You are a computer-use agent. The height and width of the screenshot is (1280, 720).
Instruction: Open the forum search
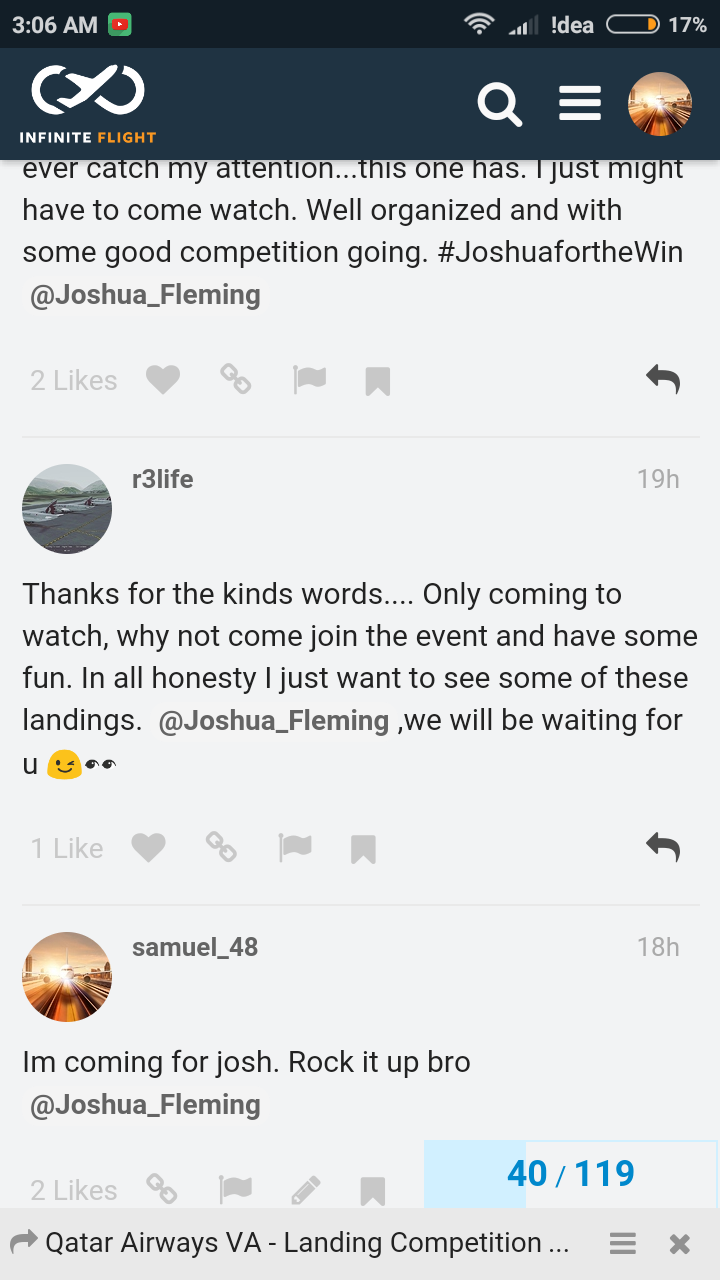click(499, 103)
